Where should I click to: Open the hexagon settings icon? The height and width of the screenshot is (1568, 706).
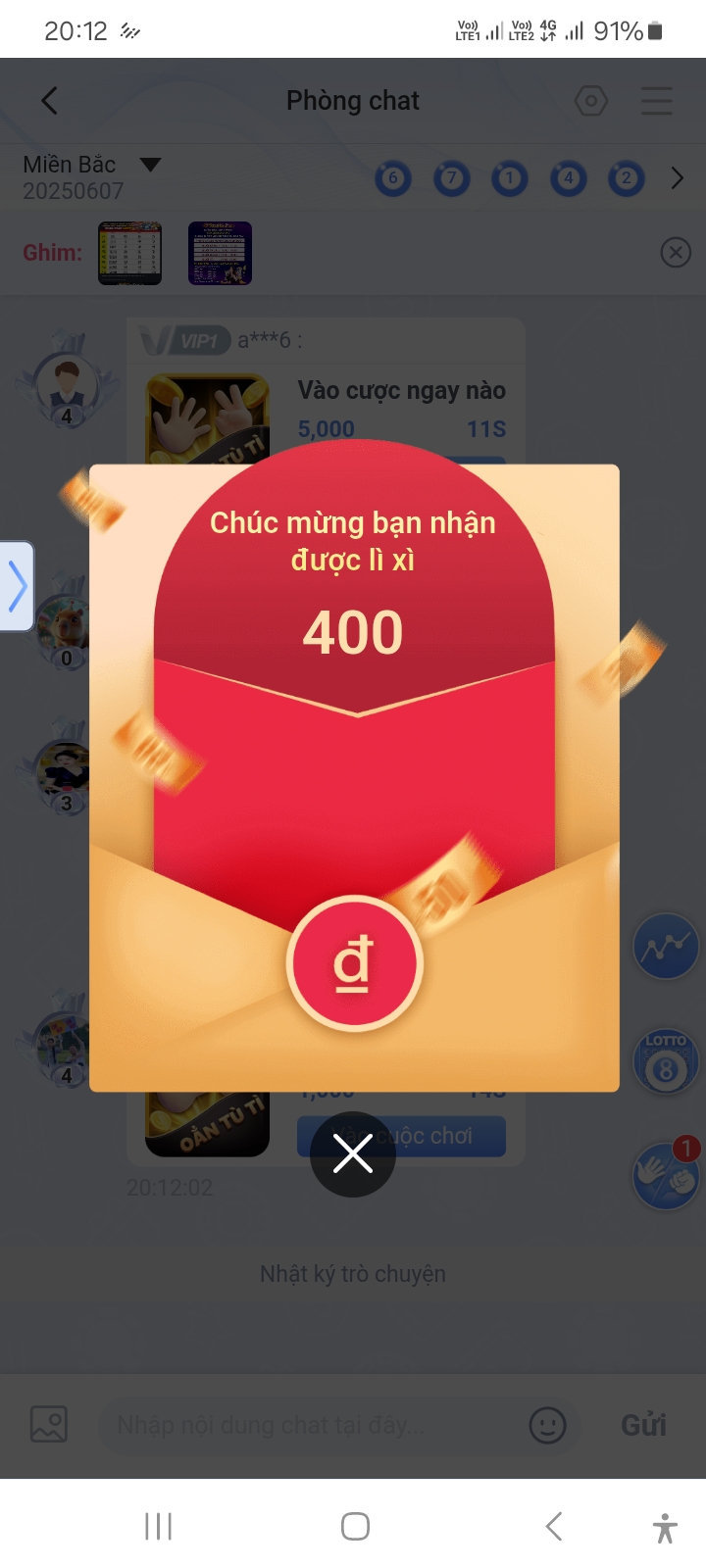click(x=591, y=100)
